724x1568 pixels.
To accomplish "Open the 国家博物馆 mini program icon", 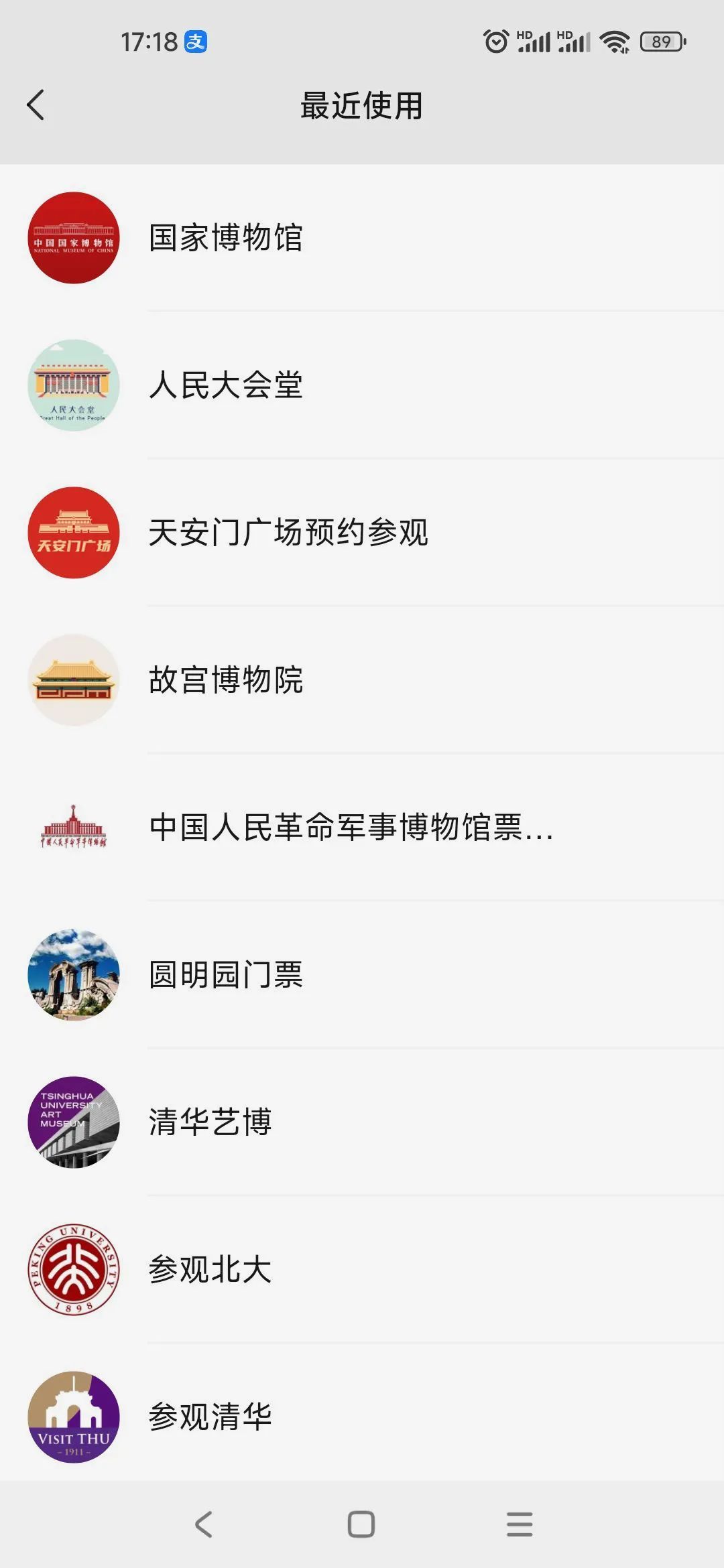I will [x=74, y=238].
